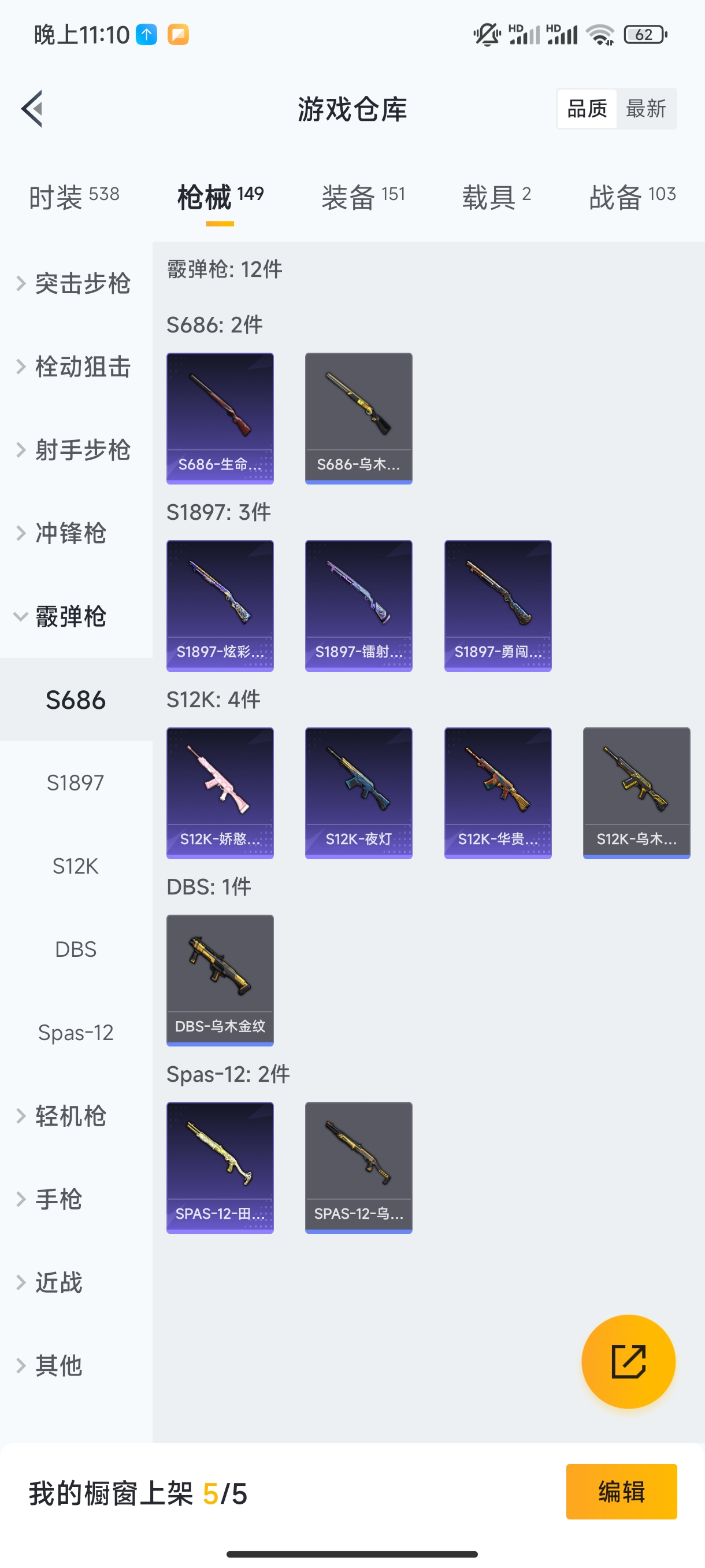Select Spas-12 in the sidebar
This screenshot has height=1568, width=705.
76,1033
